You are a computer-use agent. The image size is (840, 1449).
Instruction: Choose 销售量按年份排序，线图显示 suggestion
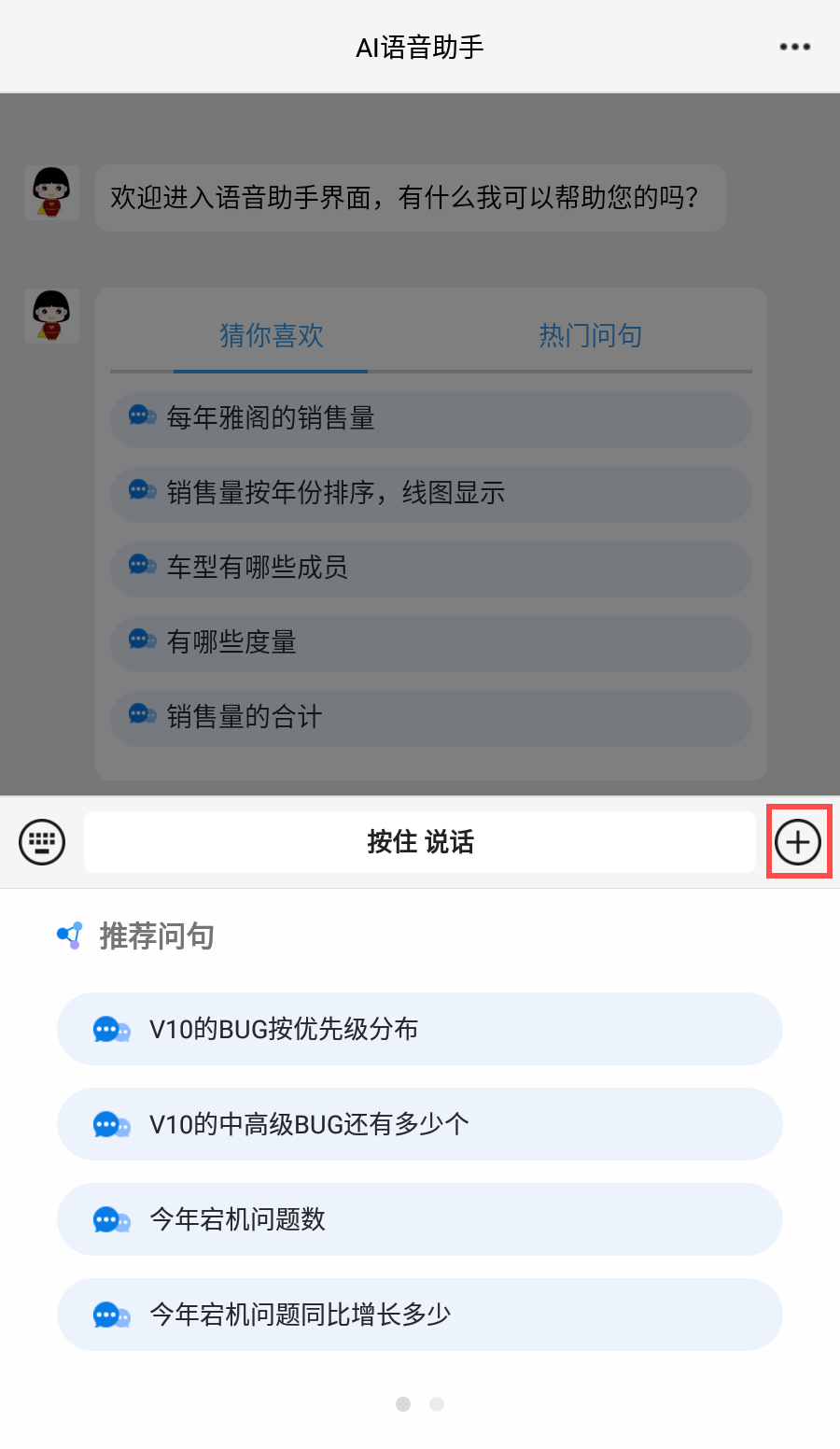click(x=431, y=494)
